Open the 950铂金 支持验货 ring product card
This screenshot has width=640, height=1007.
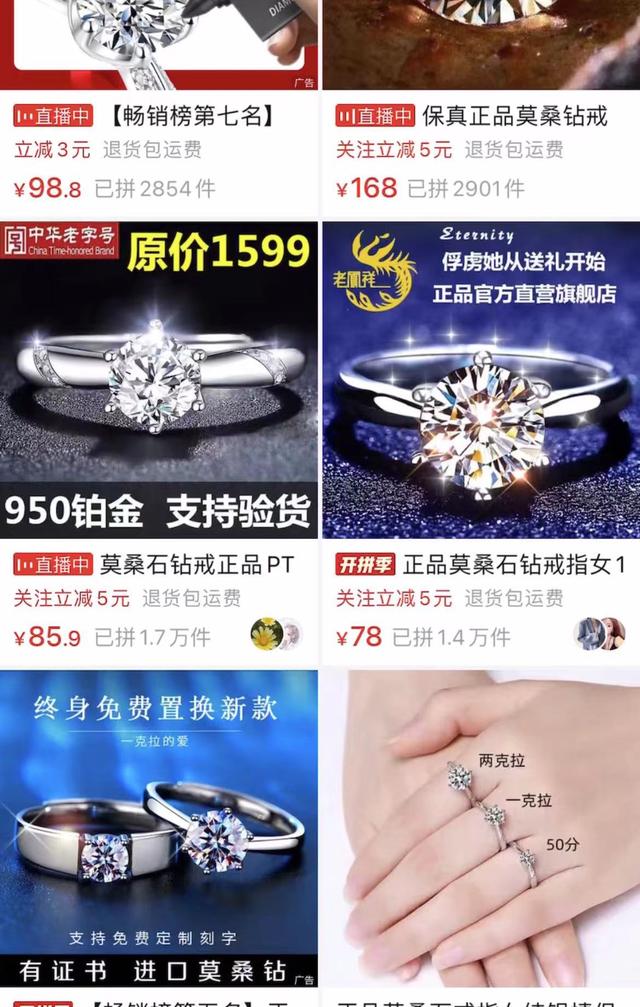click(158, 380)
